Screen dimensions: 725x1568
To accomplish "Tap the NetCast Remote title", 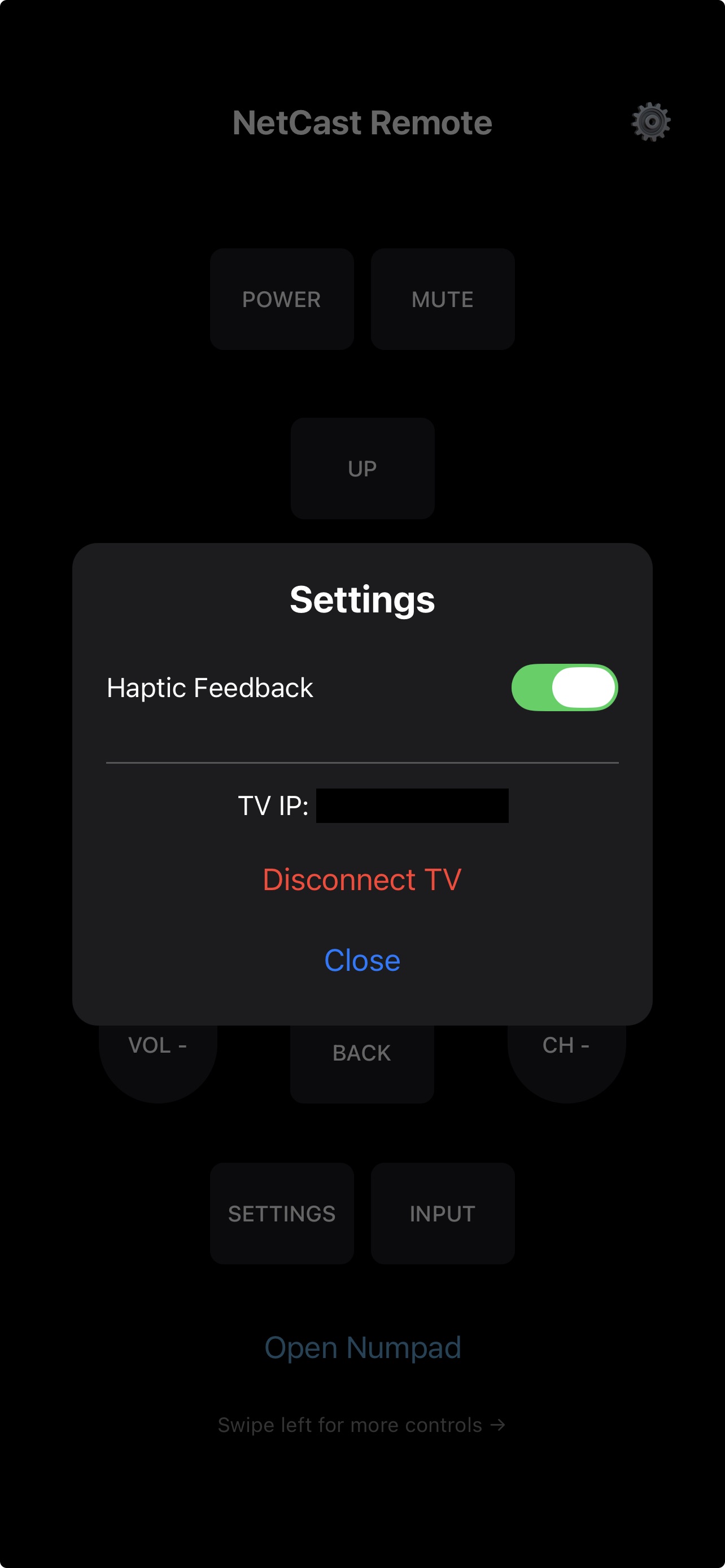I will [362, 122].
